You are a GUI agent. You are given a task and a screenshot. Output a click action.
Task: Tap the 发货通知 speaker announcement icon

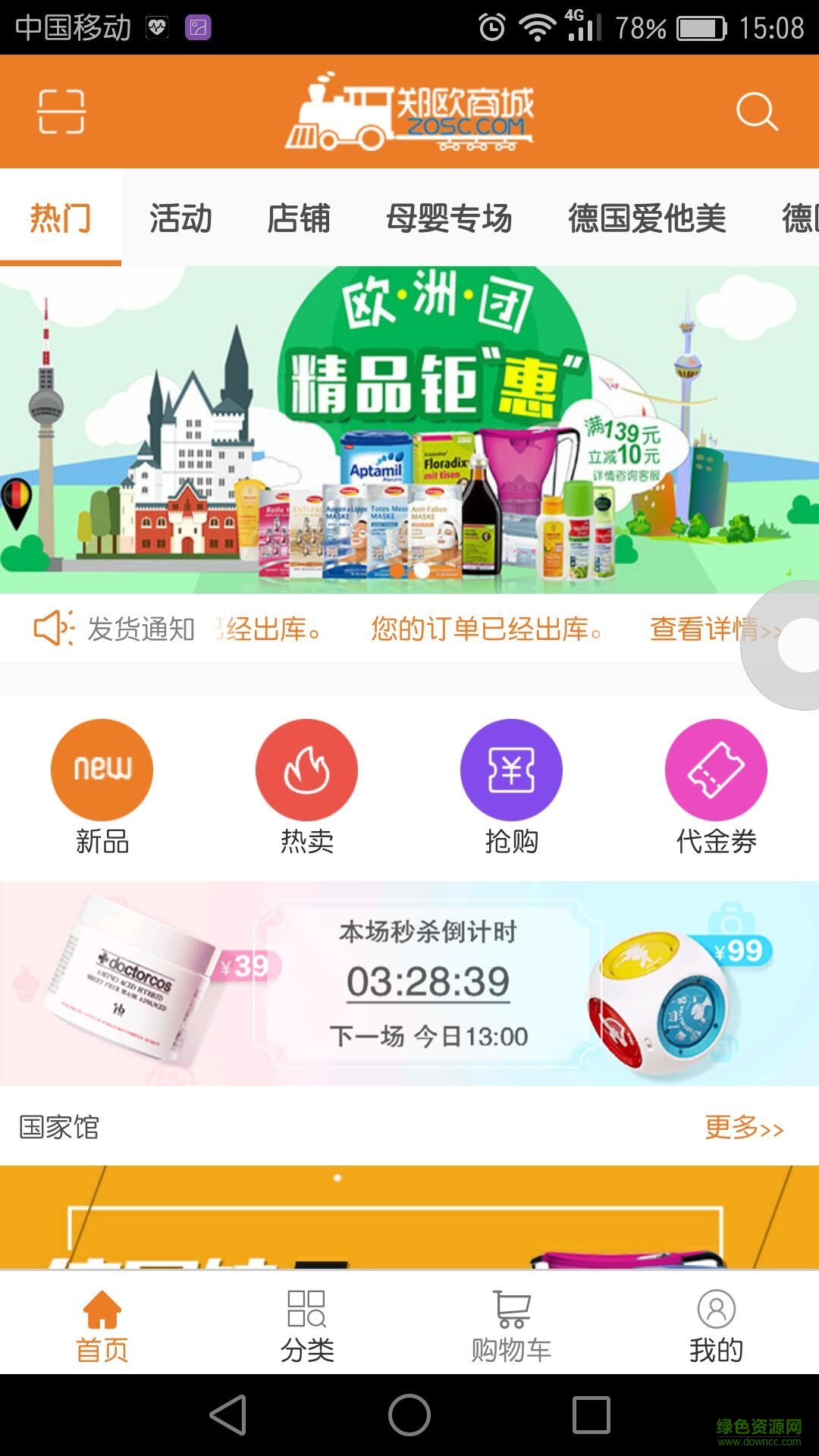click(55, 628)
